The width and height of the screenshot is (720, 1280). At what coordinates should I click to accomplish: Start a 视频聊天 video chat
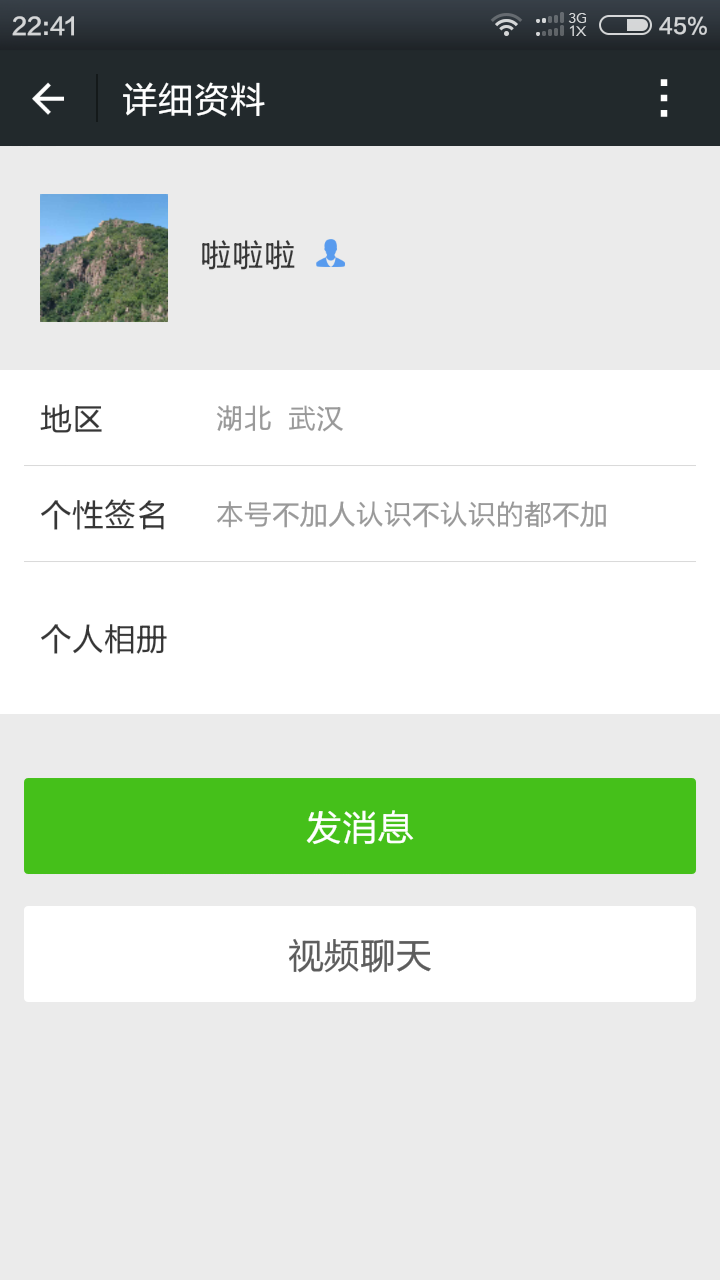(x=360, y=953)
